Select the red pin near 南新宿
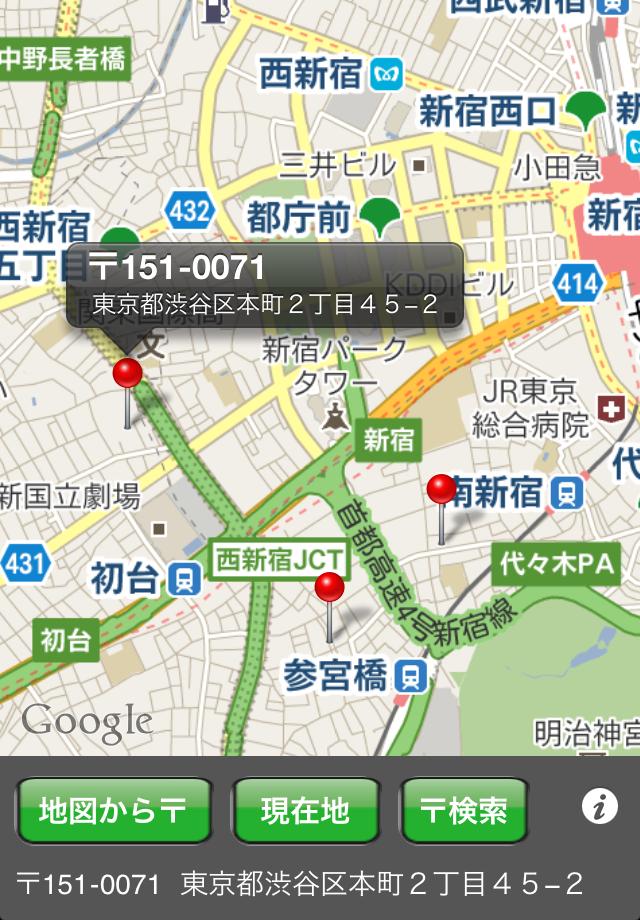640x920 pixels. click(x=441, y=491)
